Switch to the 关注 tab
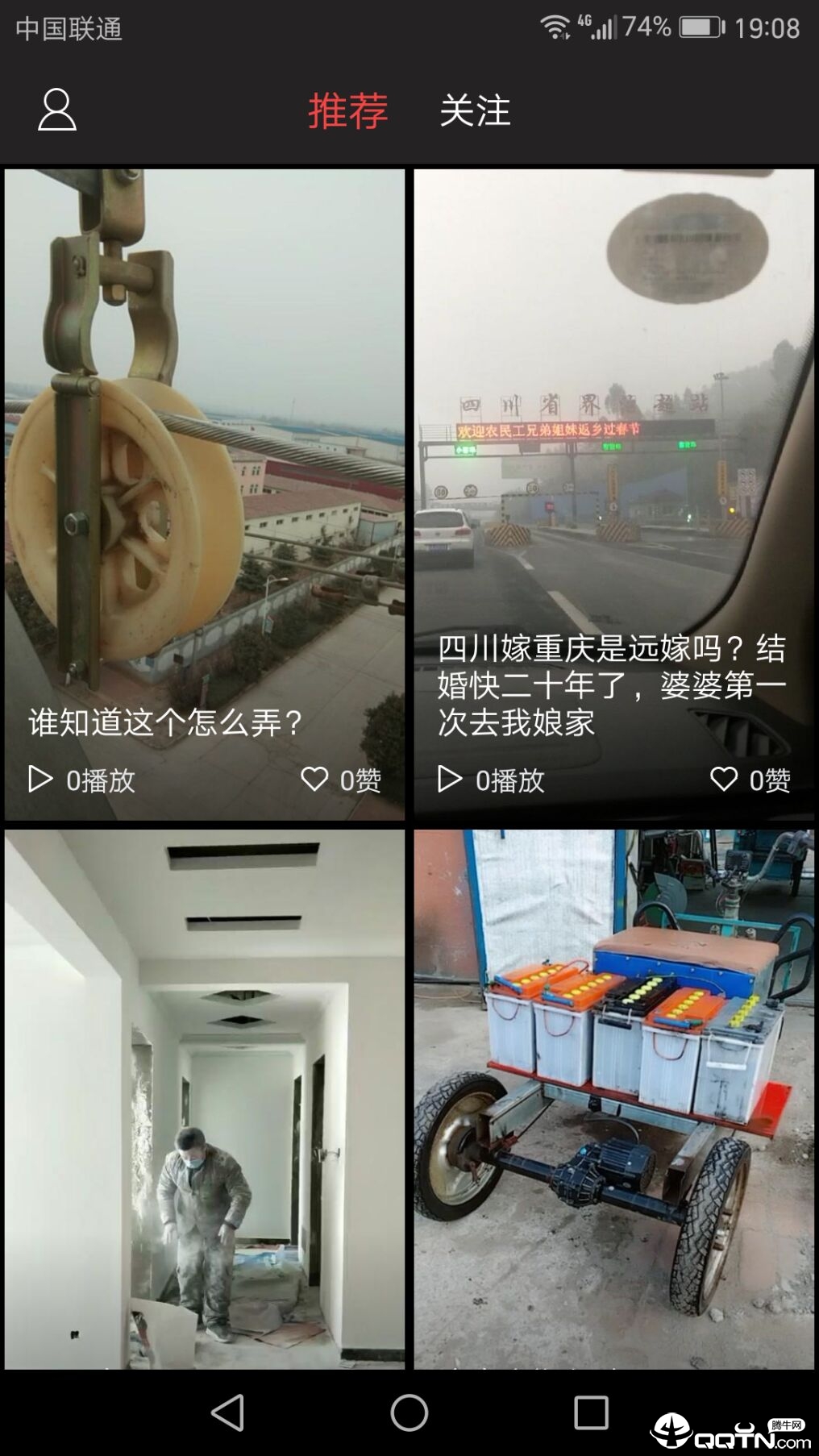Screen dimensions: 819x1456 (475, 110)
